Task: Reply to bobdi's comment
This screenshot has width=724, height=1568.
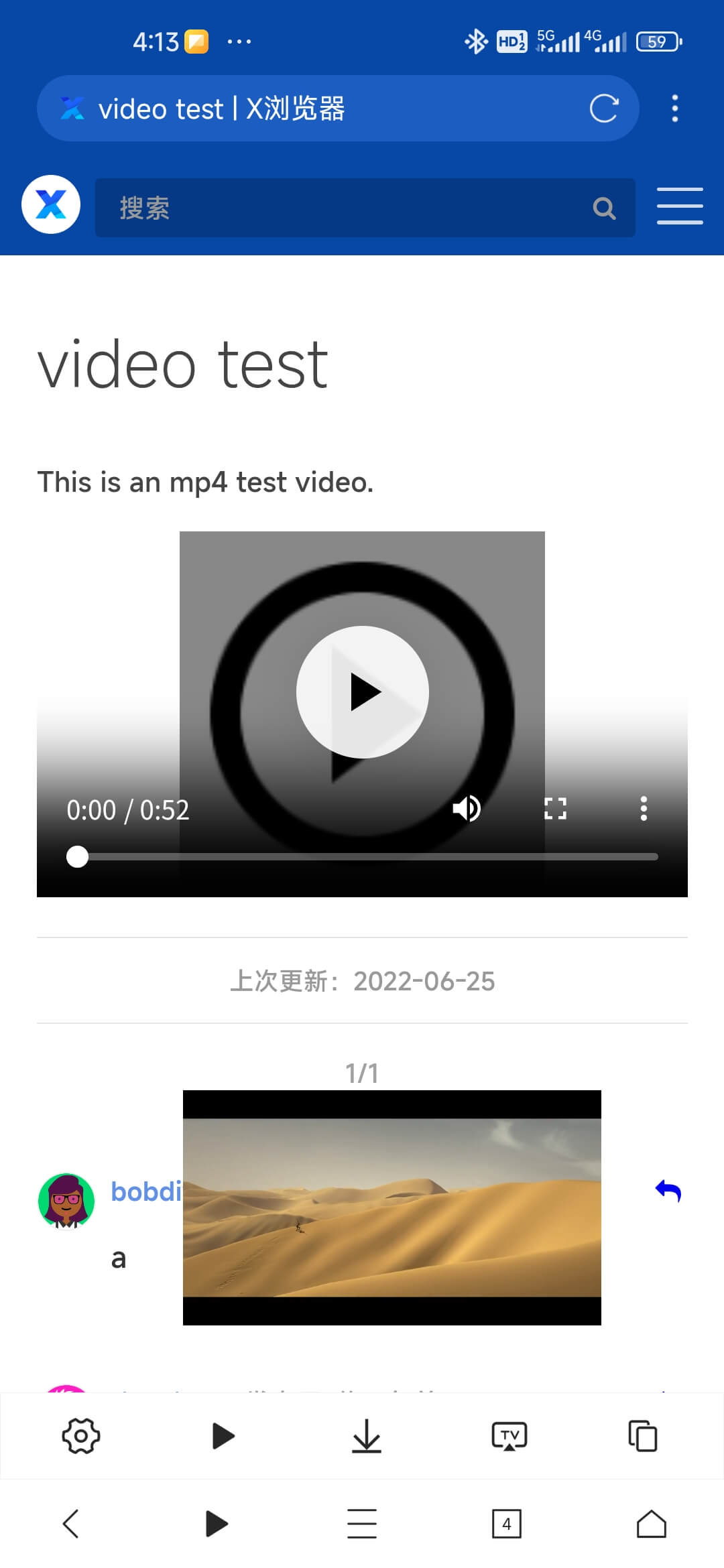Action: pos(668,1191)
